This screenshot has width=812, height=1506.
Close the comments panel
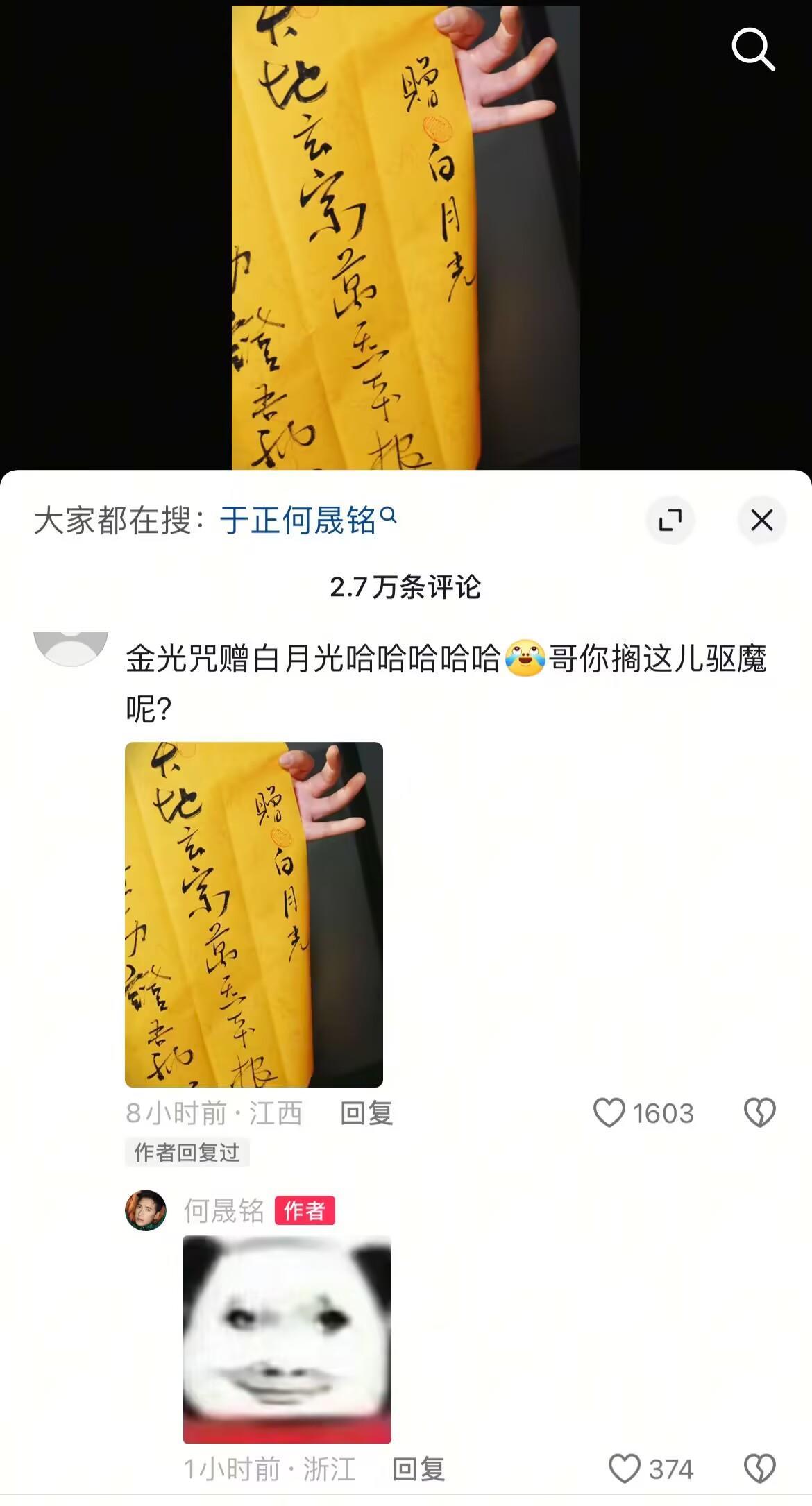(x=761, y=520)
